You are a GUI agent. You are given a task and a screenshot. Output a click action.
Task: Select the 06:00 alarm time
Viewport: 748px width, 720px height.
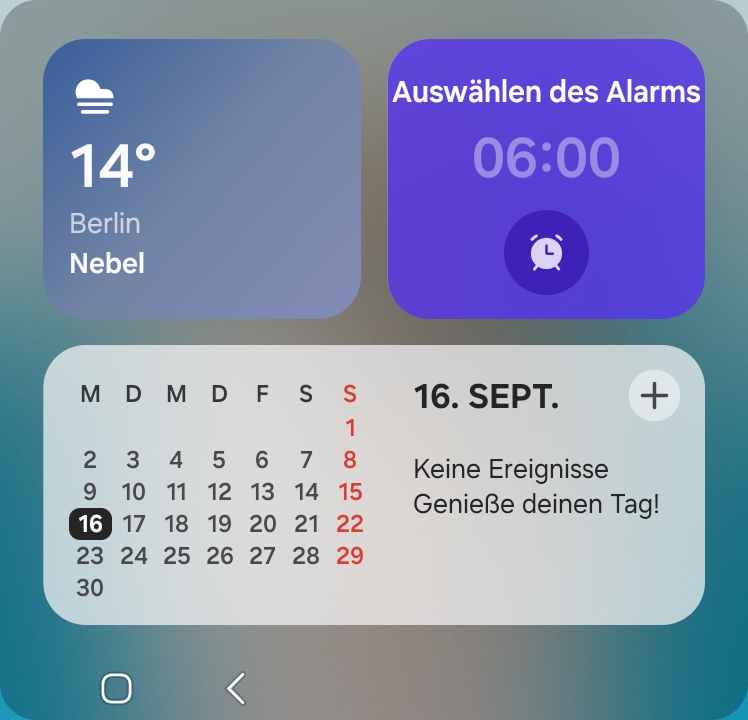[x=546, y=158]
